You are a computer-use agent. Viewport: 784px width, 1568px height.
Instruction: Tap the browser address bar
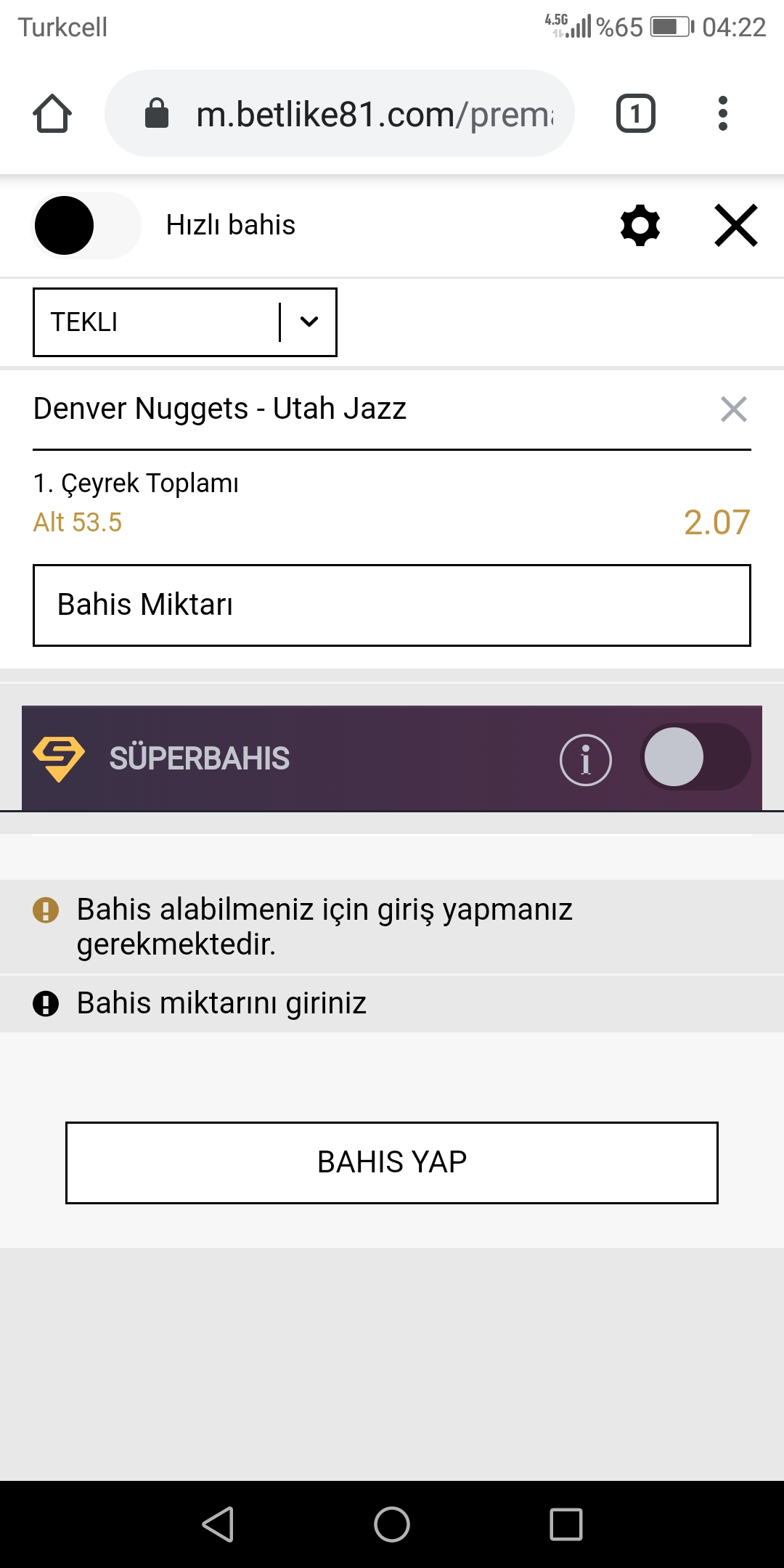(340, 114)
